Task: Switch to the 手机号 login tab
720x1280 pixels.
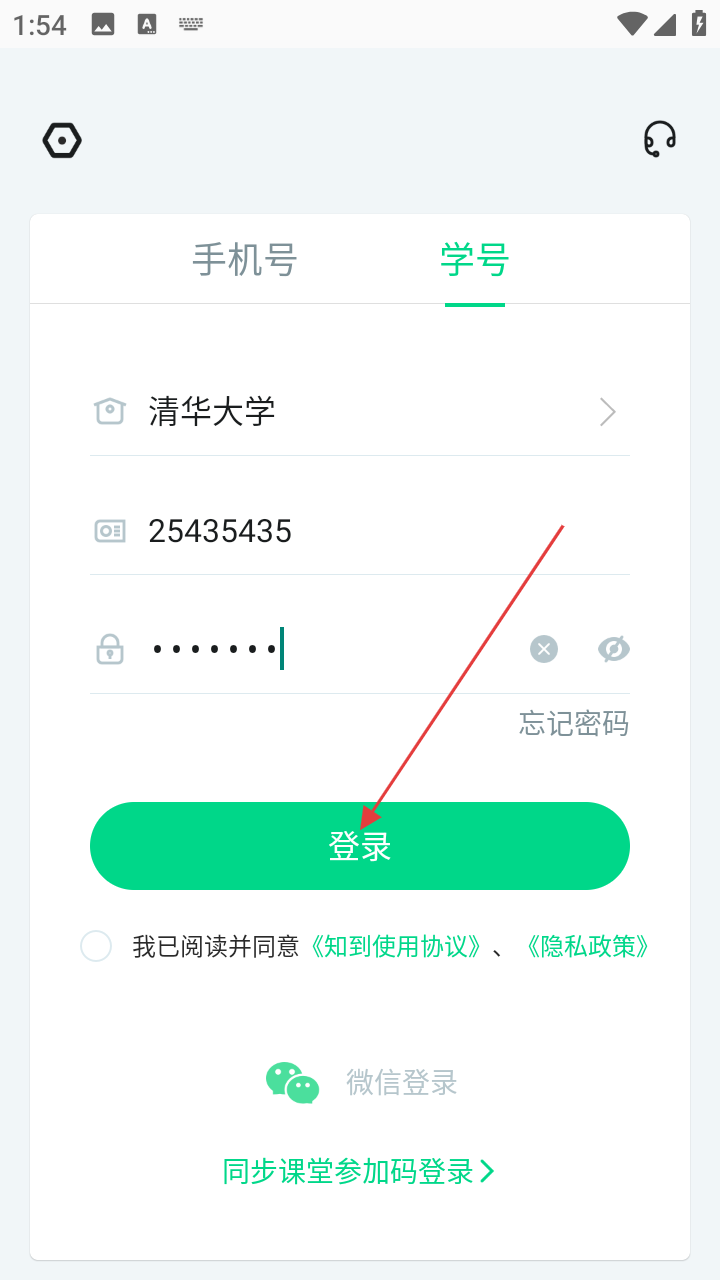Action: pos(245,260)
